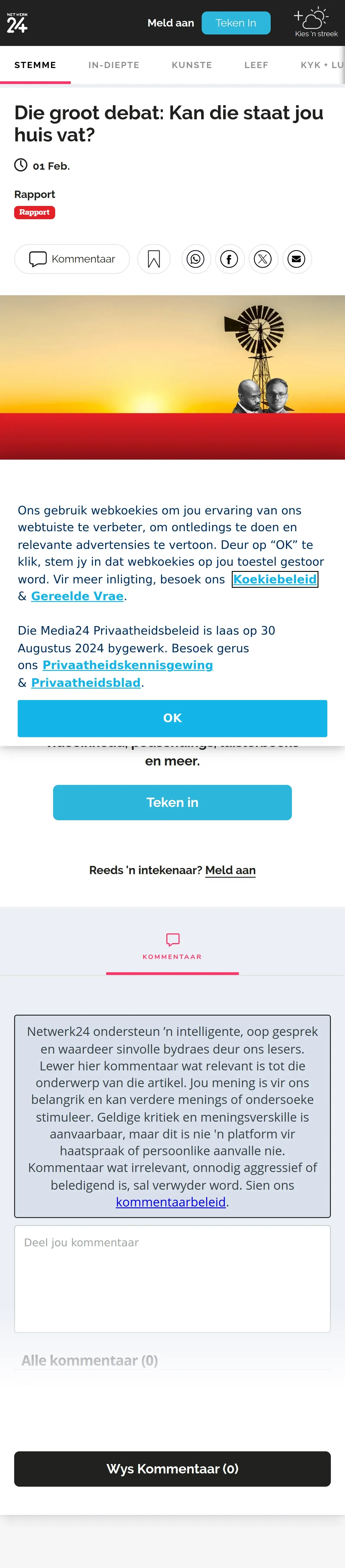Accept cookies with the OK button
Screen dimensions: 345x1568
(172, 718)
